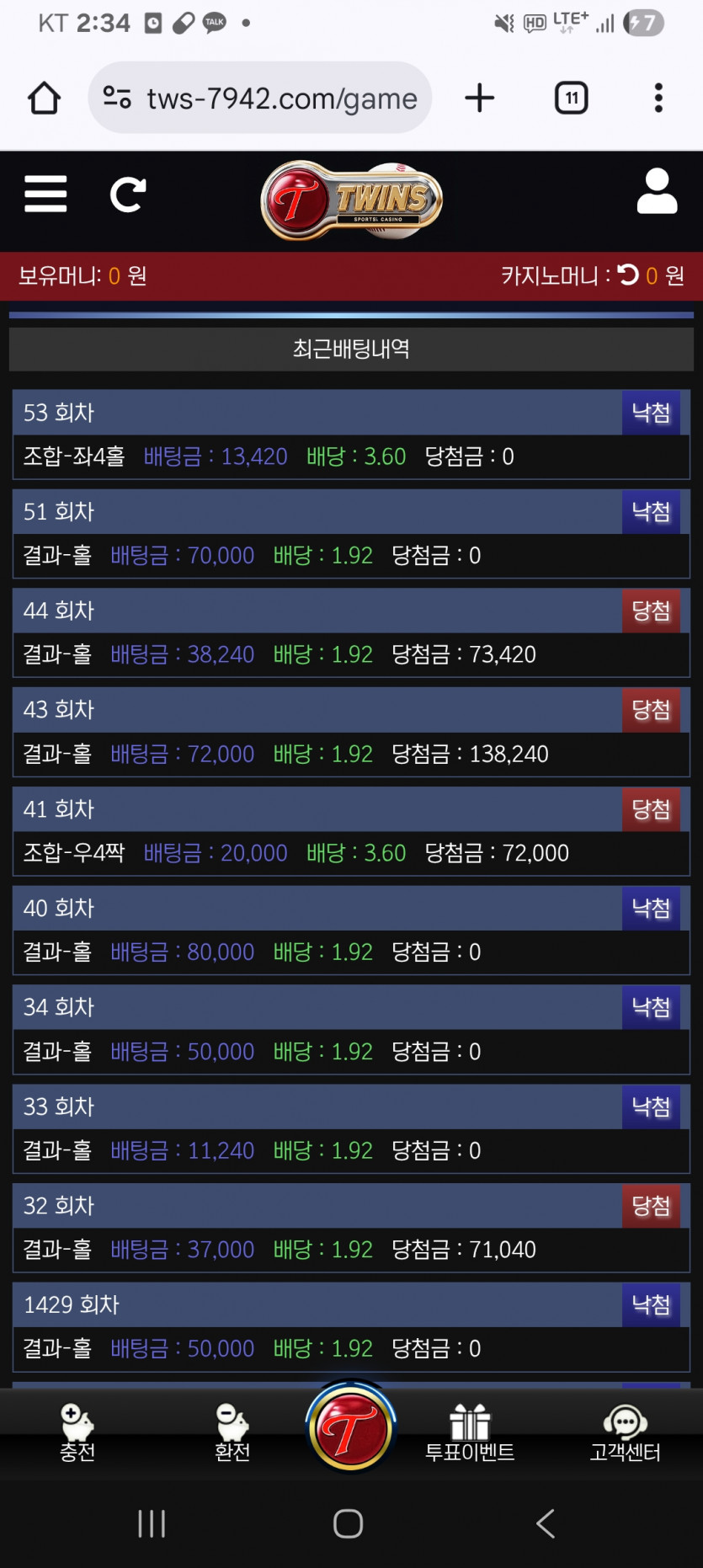Open the browser home page
The width and height of the screenshot is (703, 1568).
point(45,99)
